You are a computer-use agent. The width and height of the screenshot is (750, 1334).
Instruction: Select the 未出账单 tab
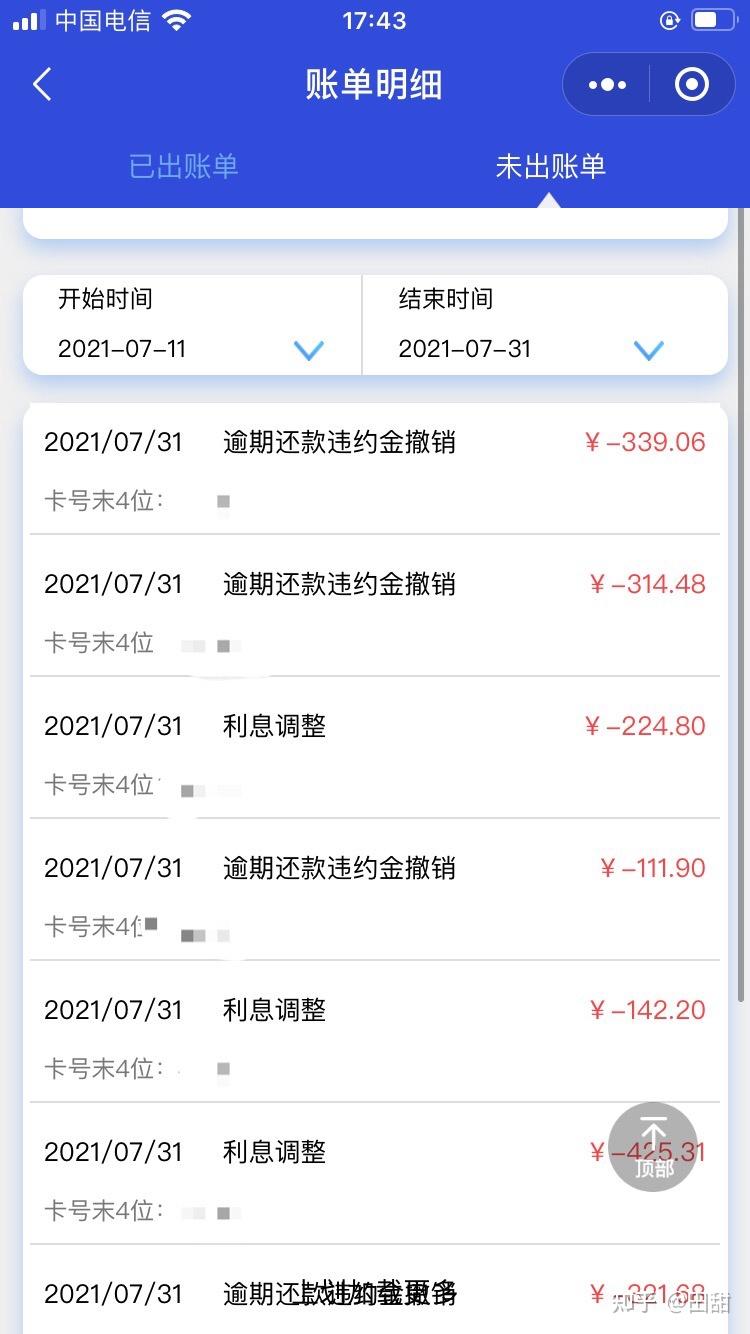click(551, 166)
